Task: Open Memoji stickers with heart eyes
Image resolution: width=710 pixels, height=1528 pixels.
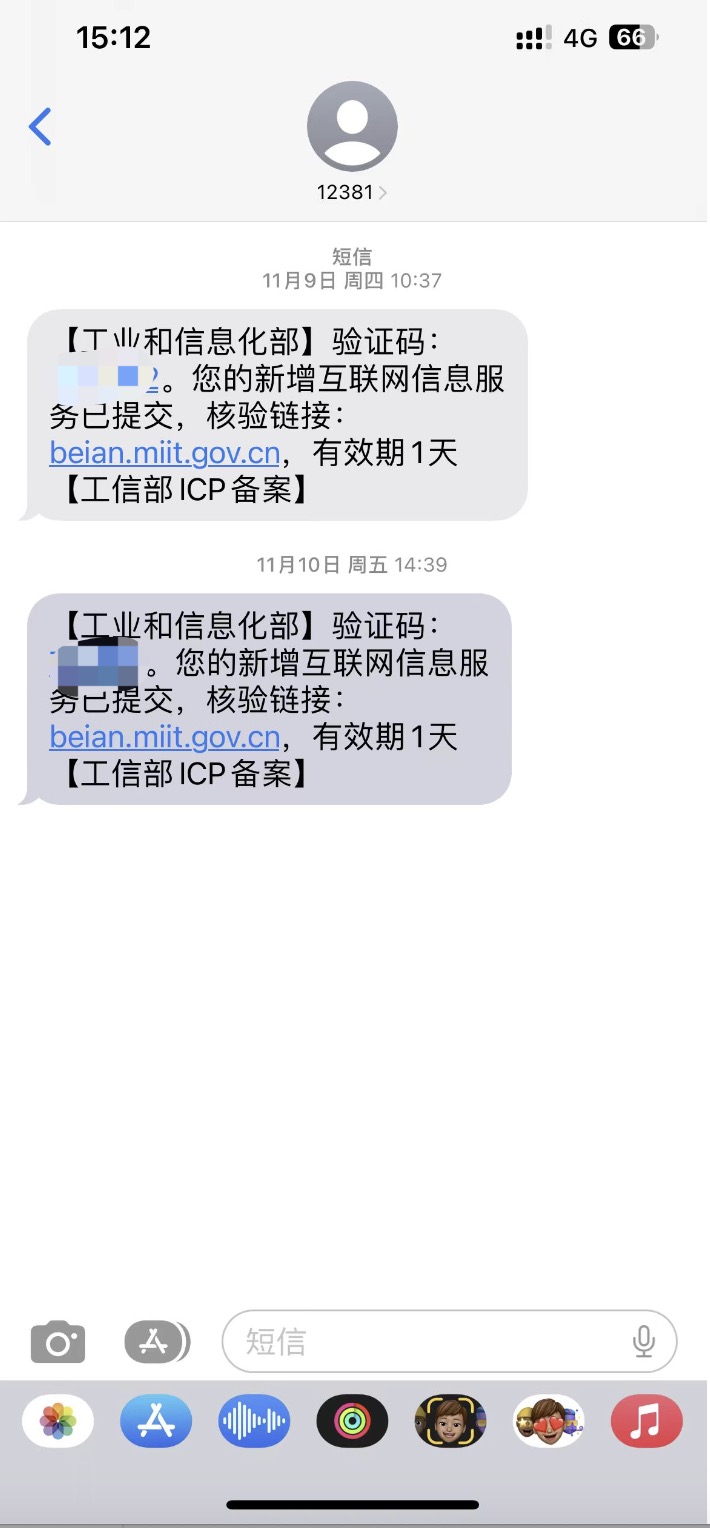Action: pos(548,1421)
